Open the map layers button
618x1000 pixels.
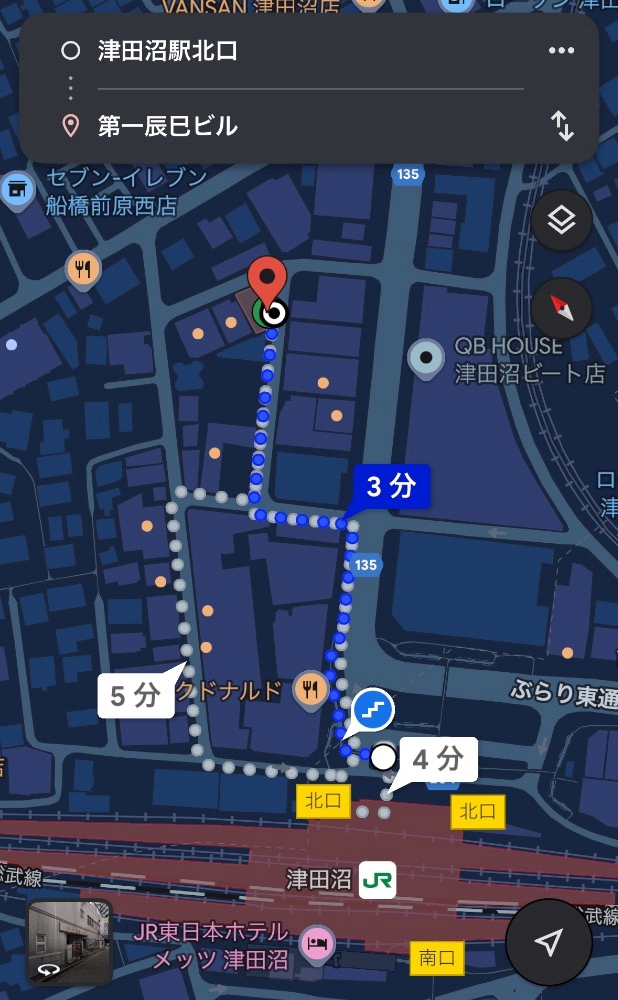click(x=562, y=221)
